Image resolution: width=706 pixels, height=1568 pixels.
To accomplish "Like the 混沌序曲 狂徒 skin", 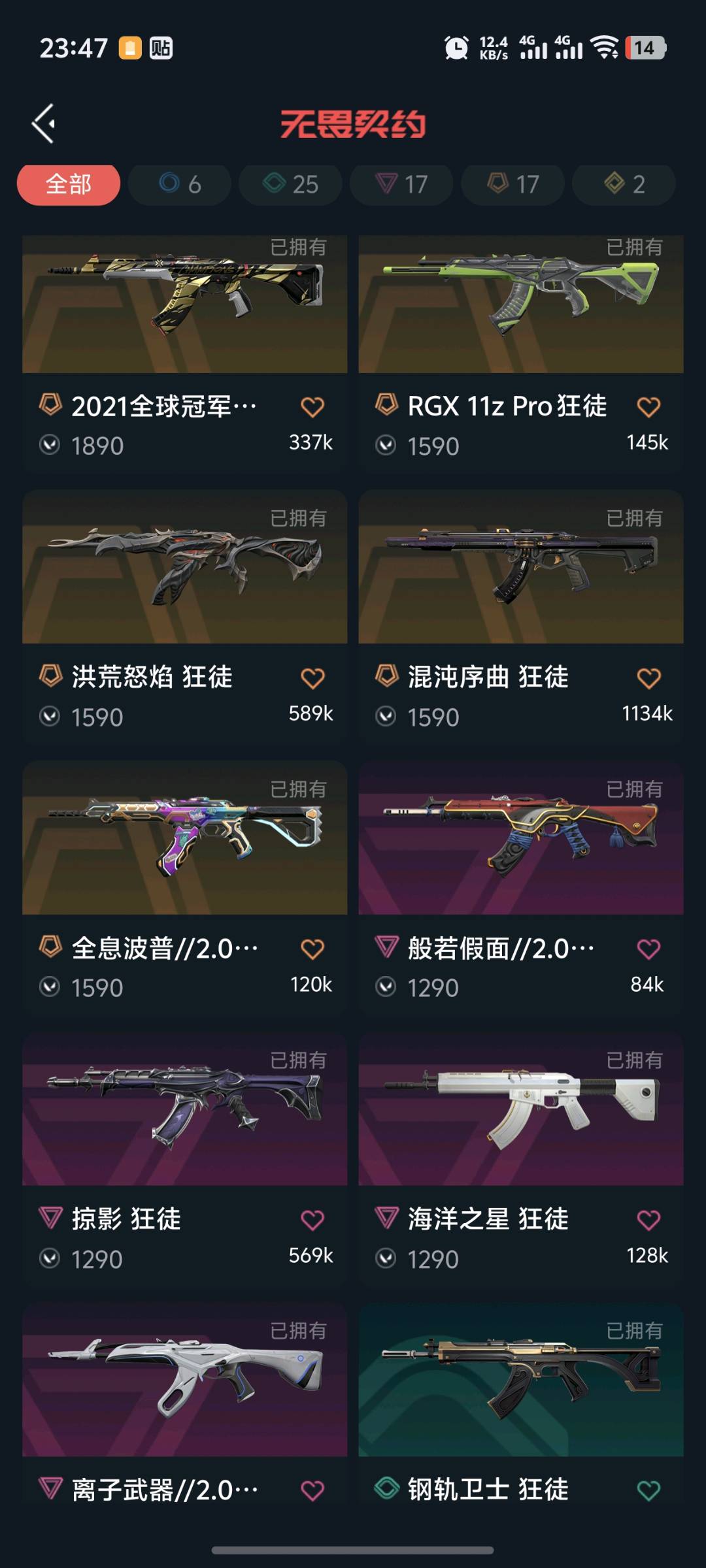I will point(648,678).
